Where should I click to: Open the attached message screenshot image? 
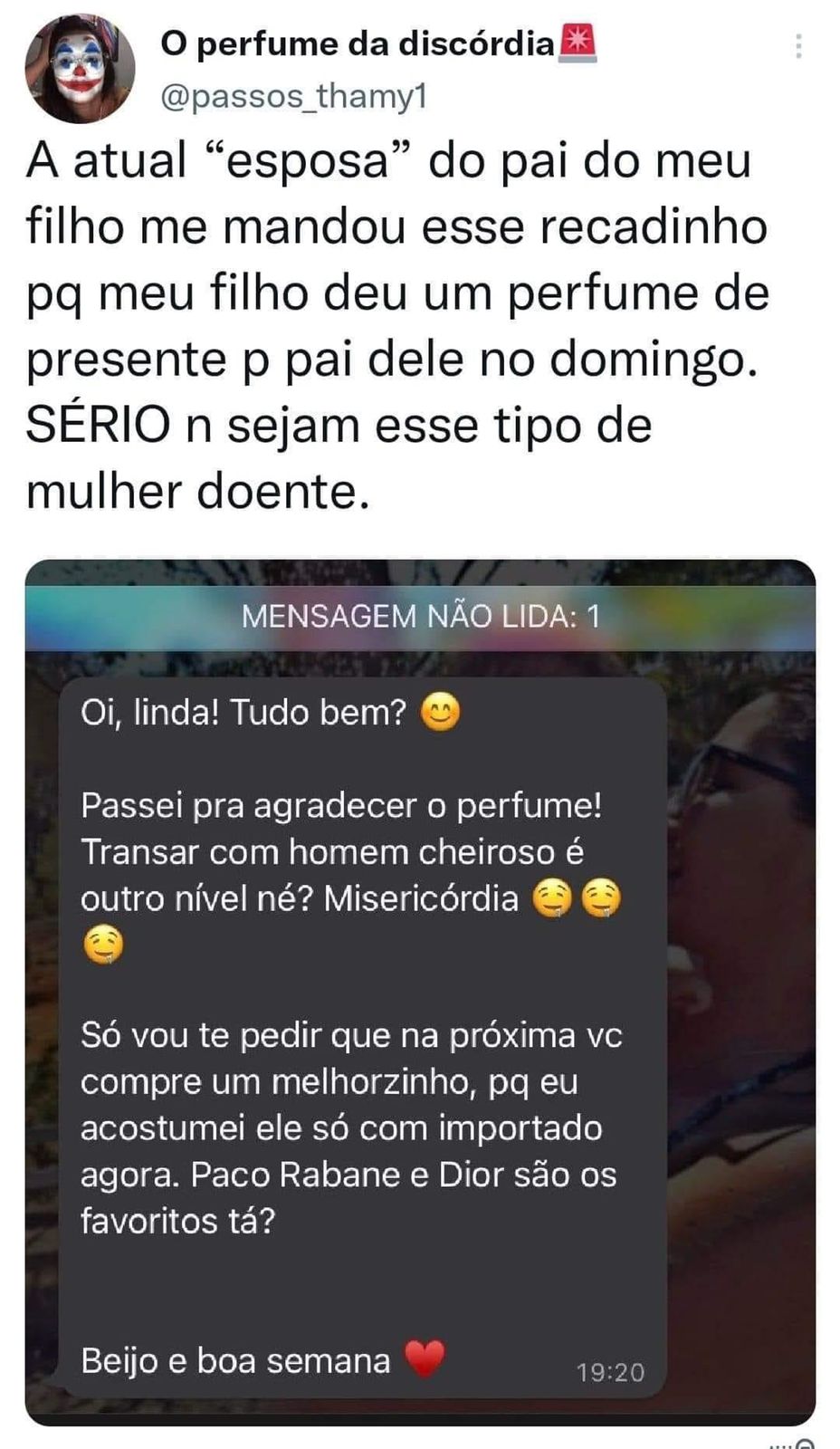click(x=420, y=992)
